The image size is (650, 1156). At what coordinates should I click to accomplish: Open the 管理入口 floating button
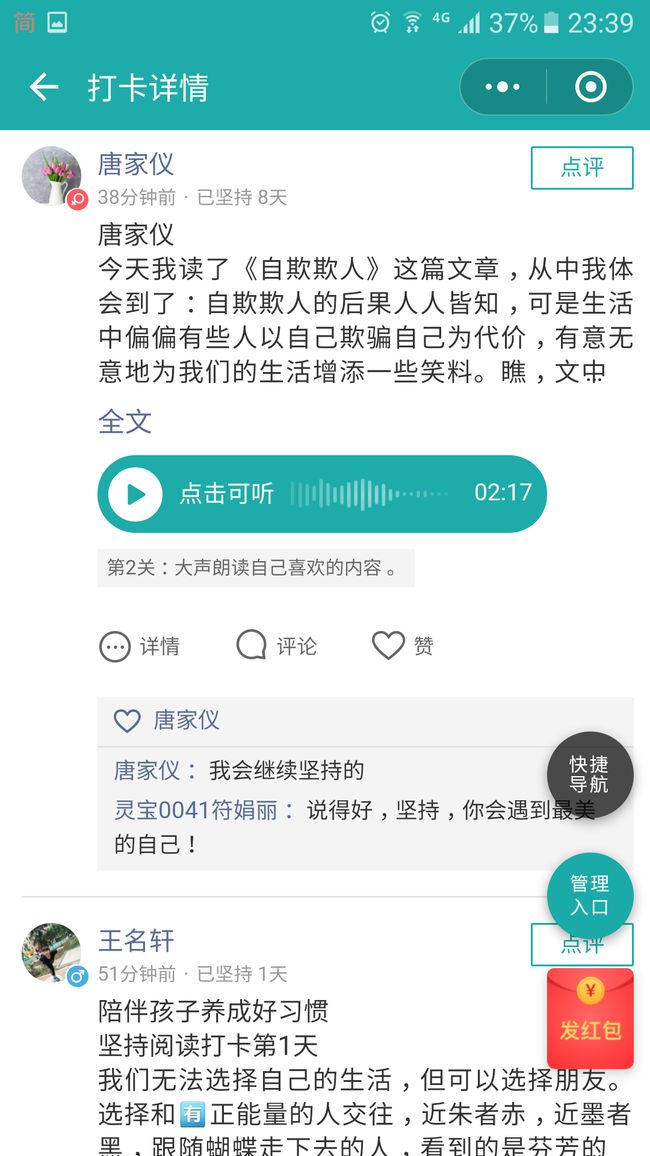click(x=590, y=896)
